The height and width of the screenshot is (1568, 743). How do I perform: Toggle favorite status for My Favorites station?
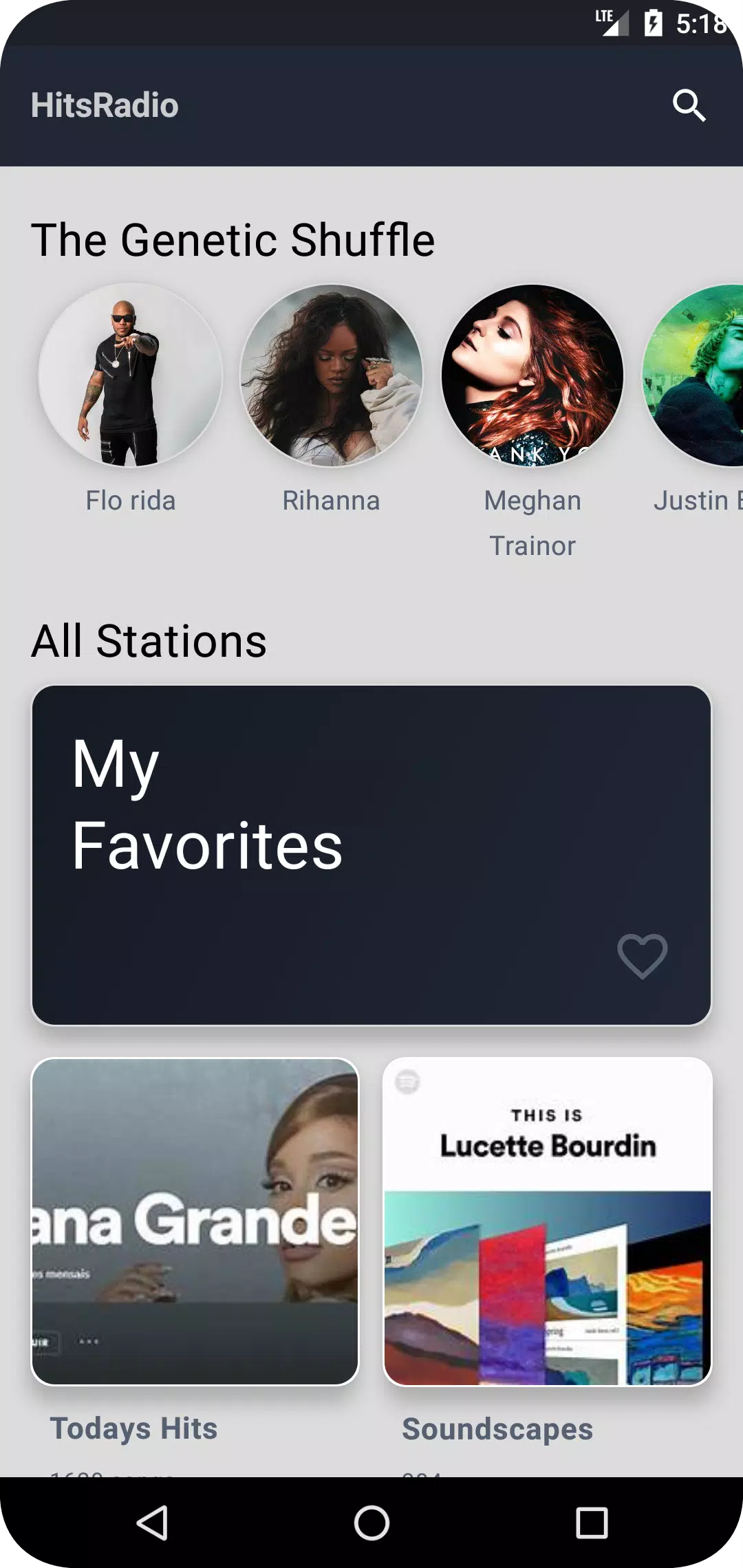(x=643, y=956)
